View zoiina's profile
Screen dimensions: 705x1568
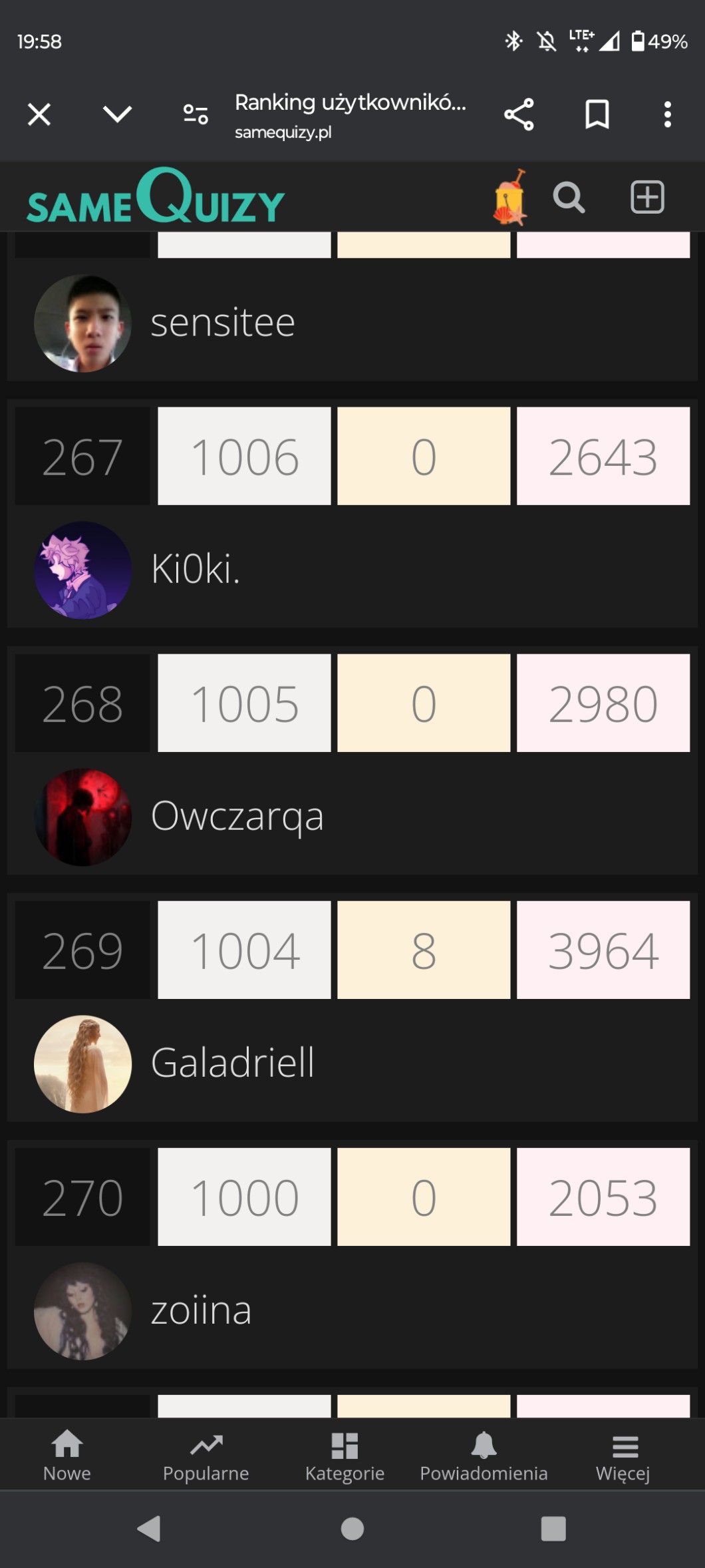tap(201, 1310)
